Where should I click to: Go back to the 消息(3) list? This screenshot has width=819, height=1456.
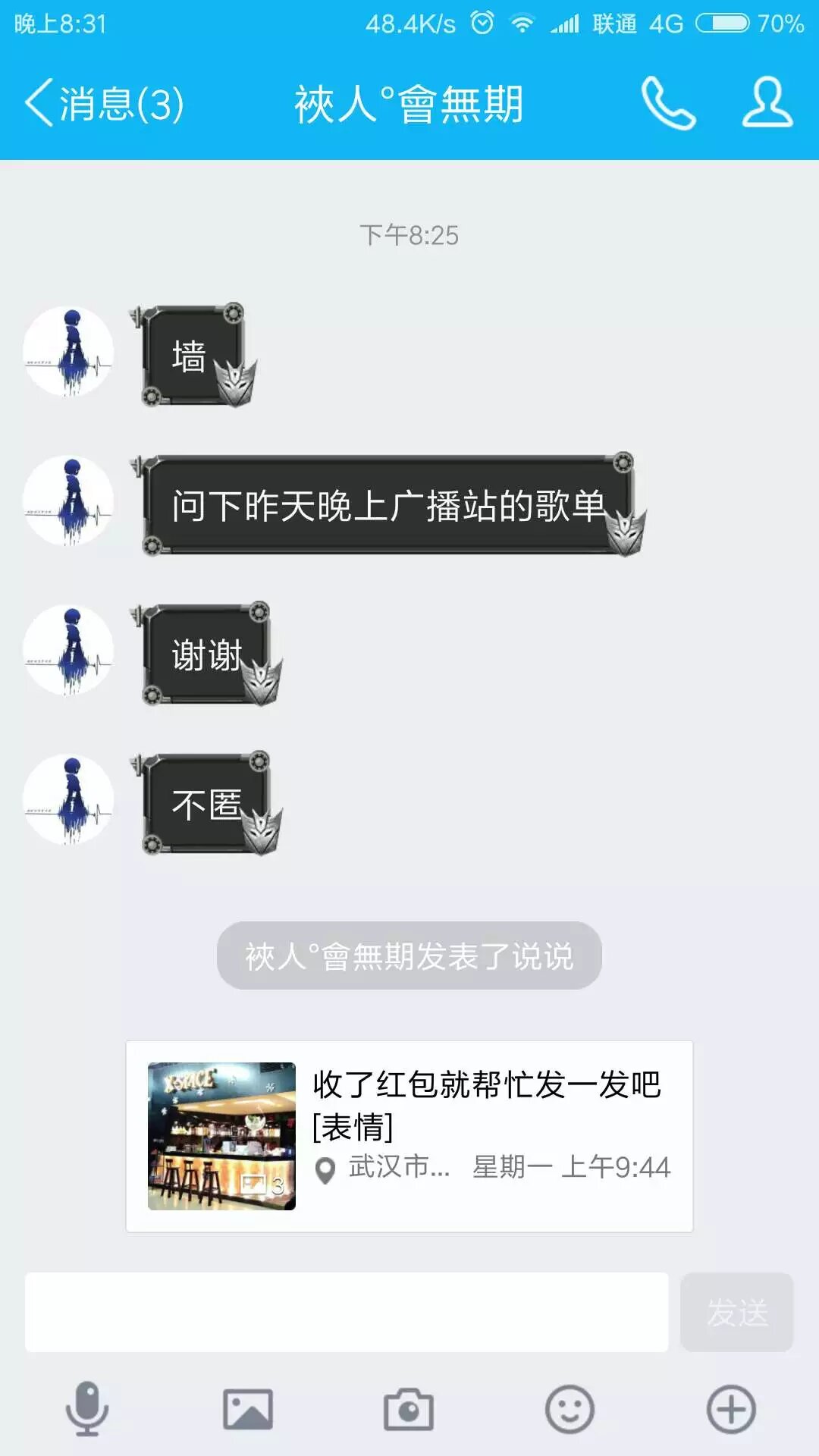pos(104,103)
